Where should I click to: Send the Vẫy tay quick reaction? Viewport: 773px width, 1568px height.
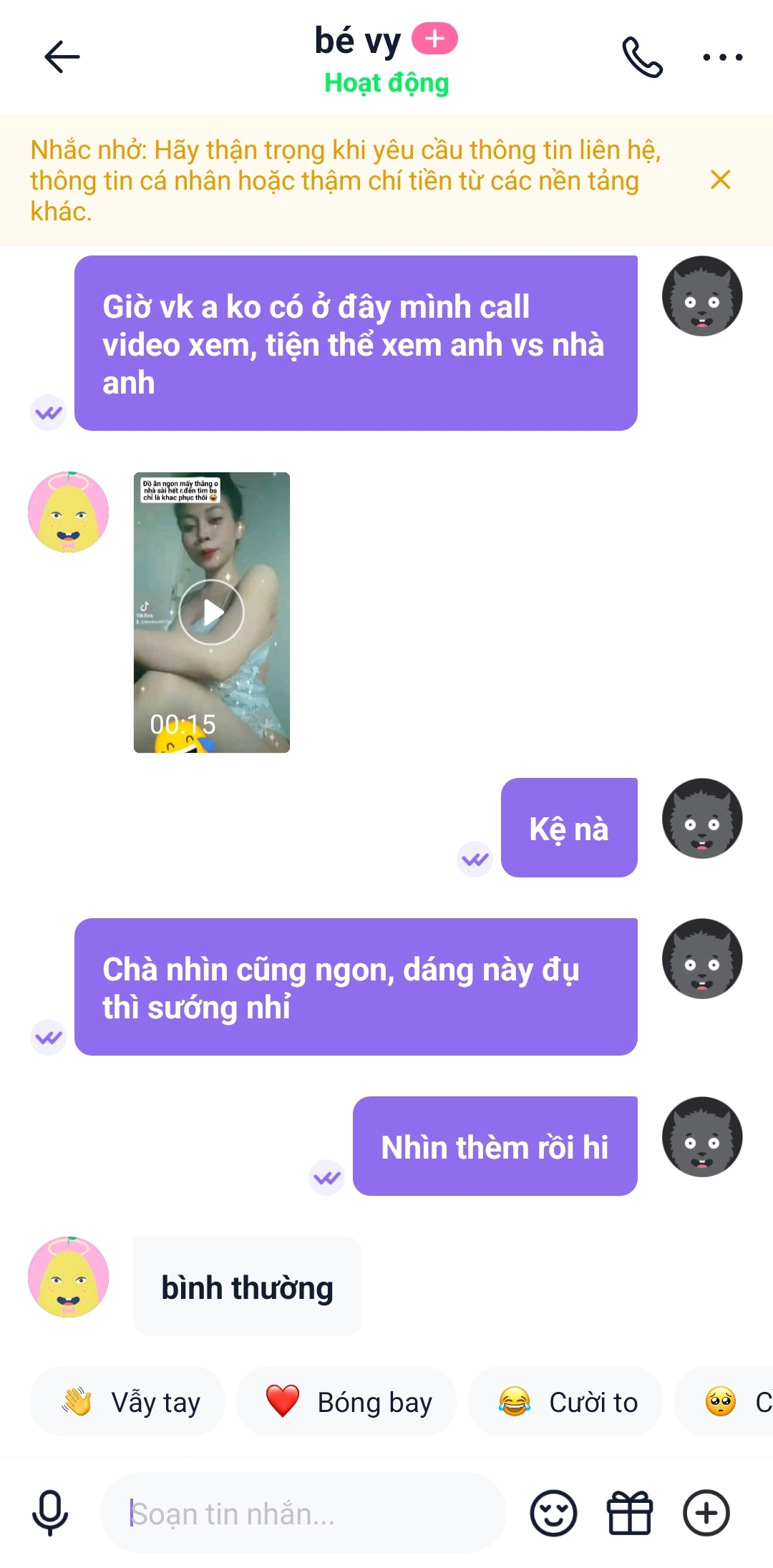[127, 1402]
